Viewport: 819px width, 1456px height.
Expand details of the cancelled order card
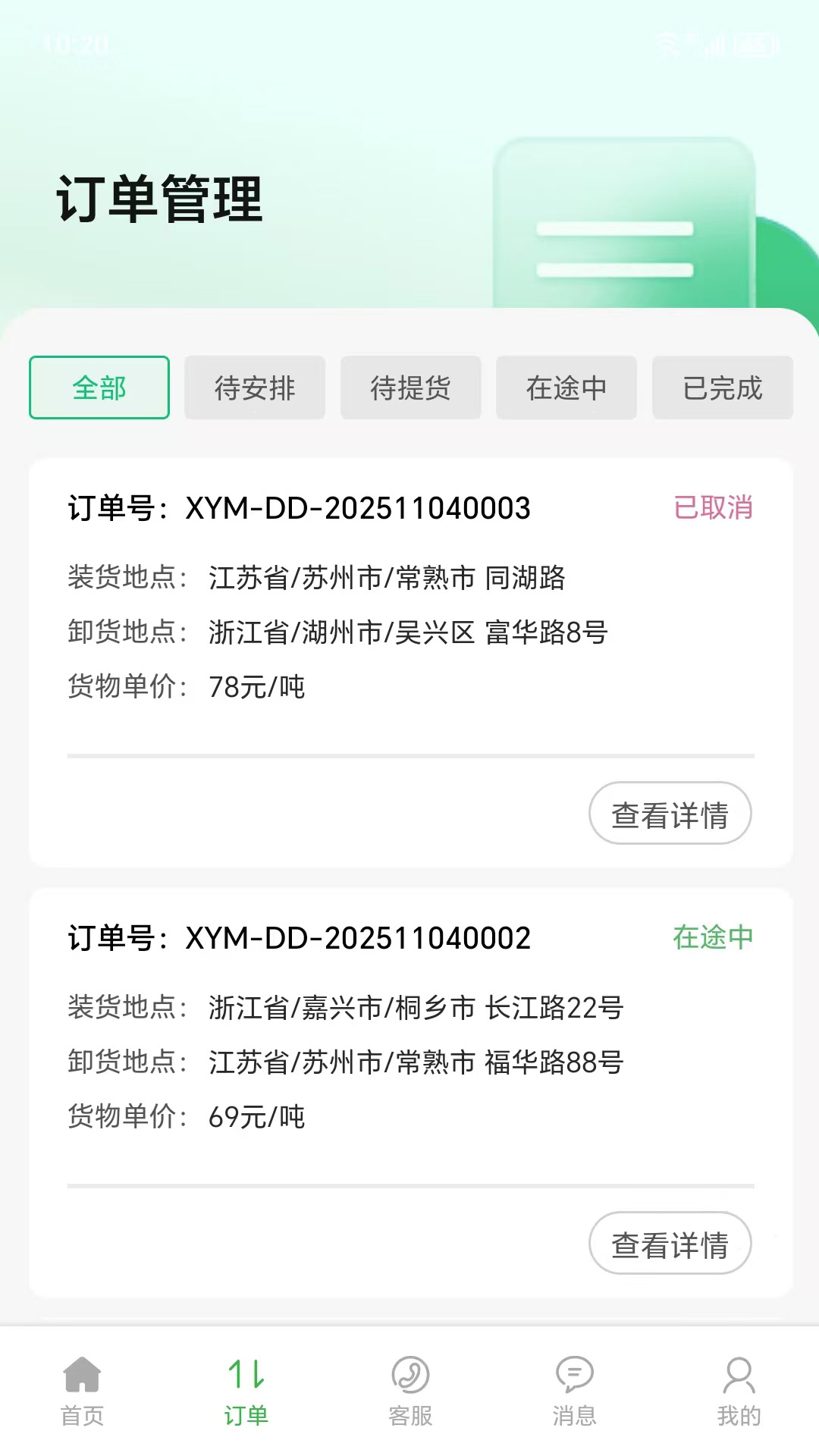670,813
